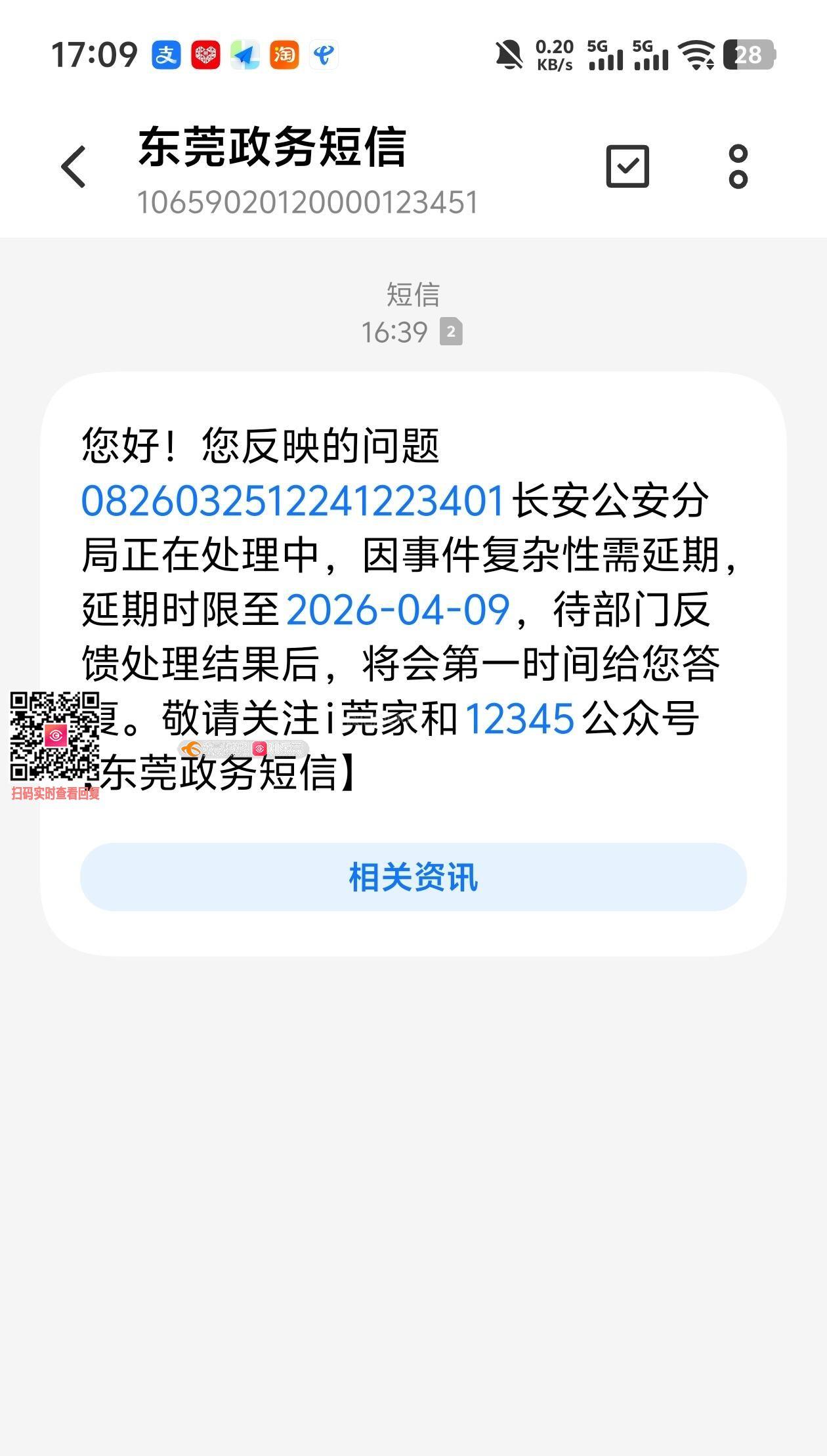Open the date link 2026-04-09
The image size is (827, 1456).
pos(398,610)
